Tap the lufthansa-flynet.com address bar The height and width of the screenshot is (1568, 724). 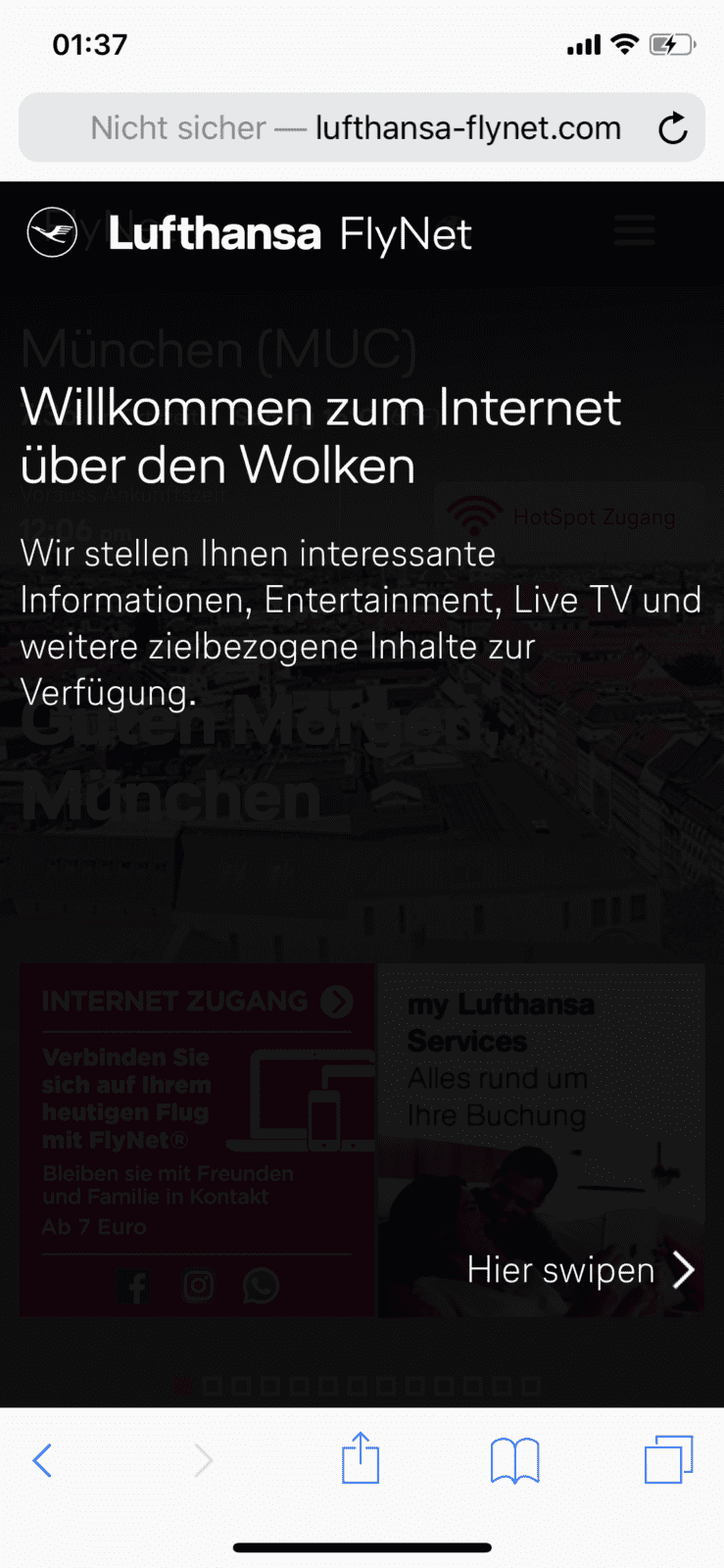(x=358, y=128)
